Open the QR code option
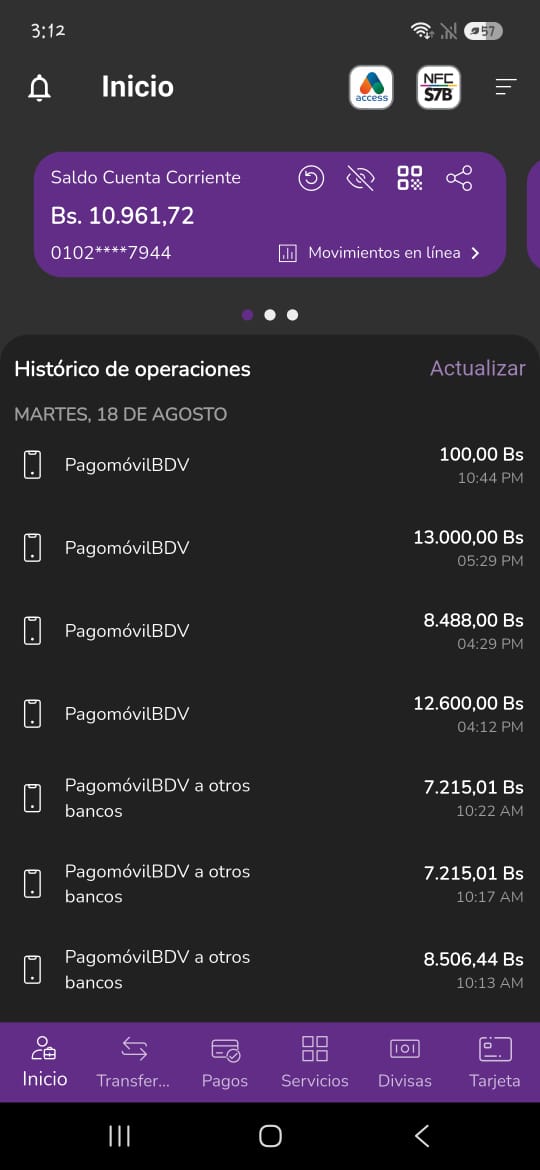The width and height of the screenshot is (540, 1170). 409,178
